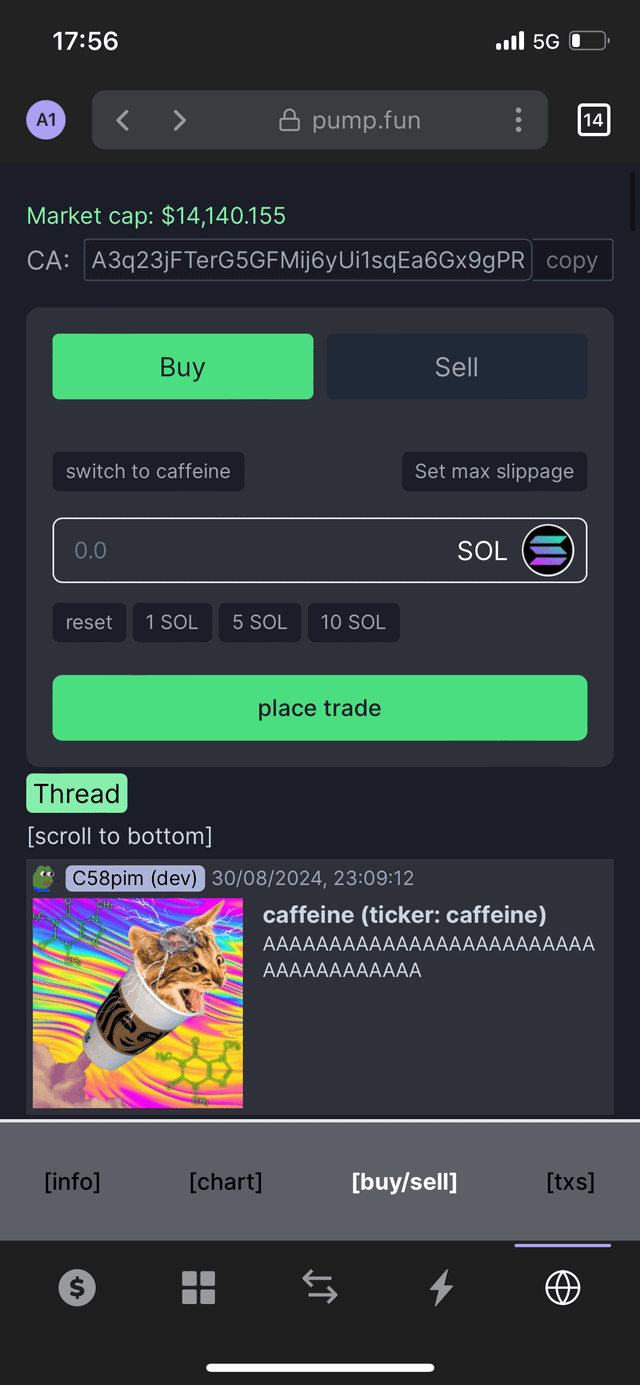Tap the place trade button
The width and height of the screenshot is (640, 1385).
click(319, 708)
